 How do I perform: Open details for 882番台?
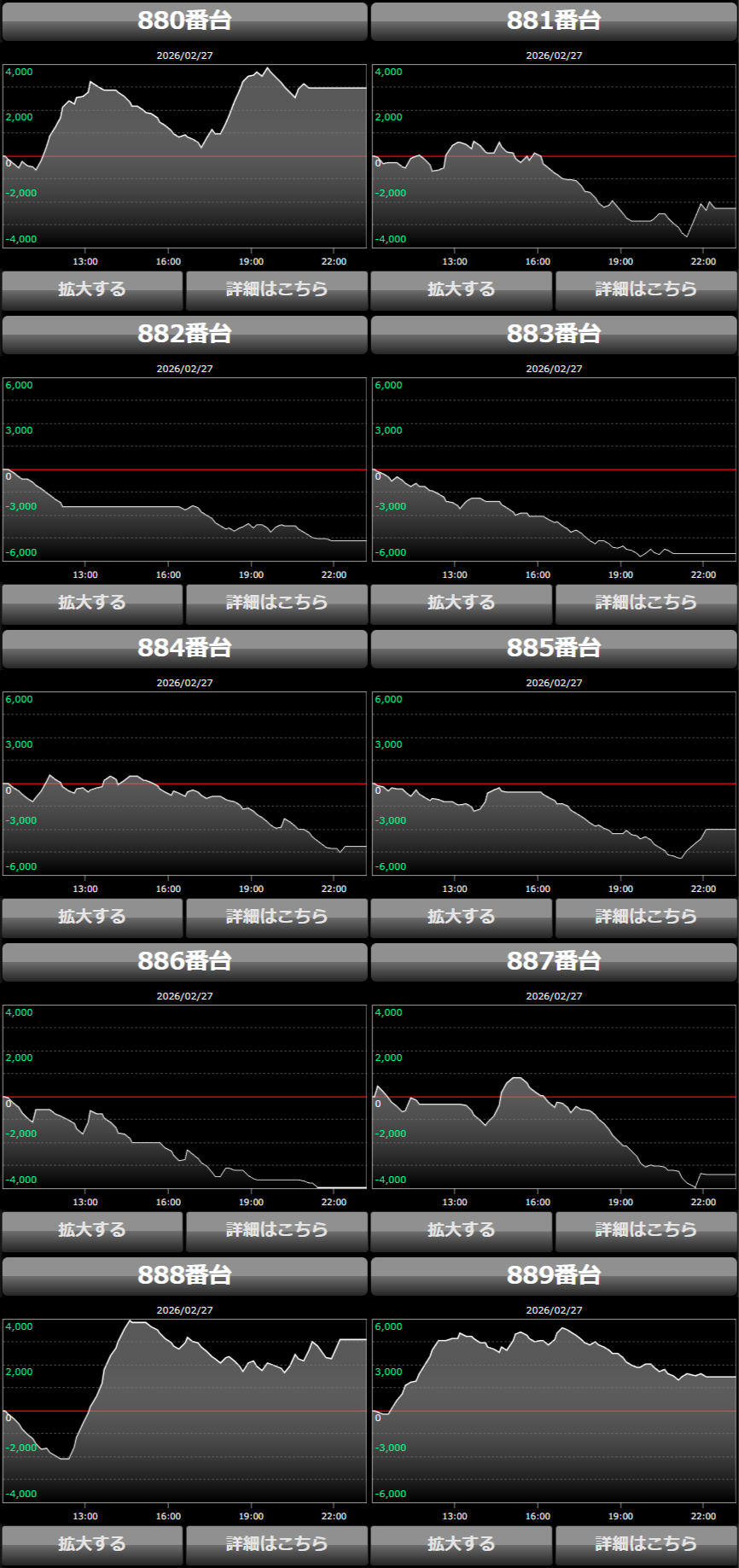click(x=276, y=603)
